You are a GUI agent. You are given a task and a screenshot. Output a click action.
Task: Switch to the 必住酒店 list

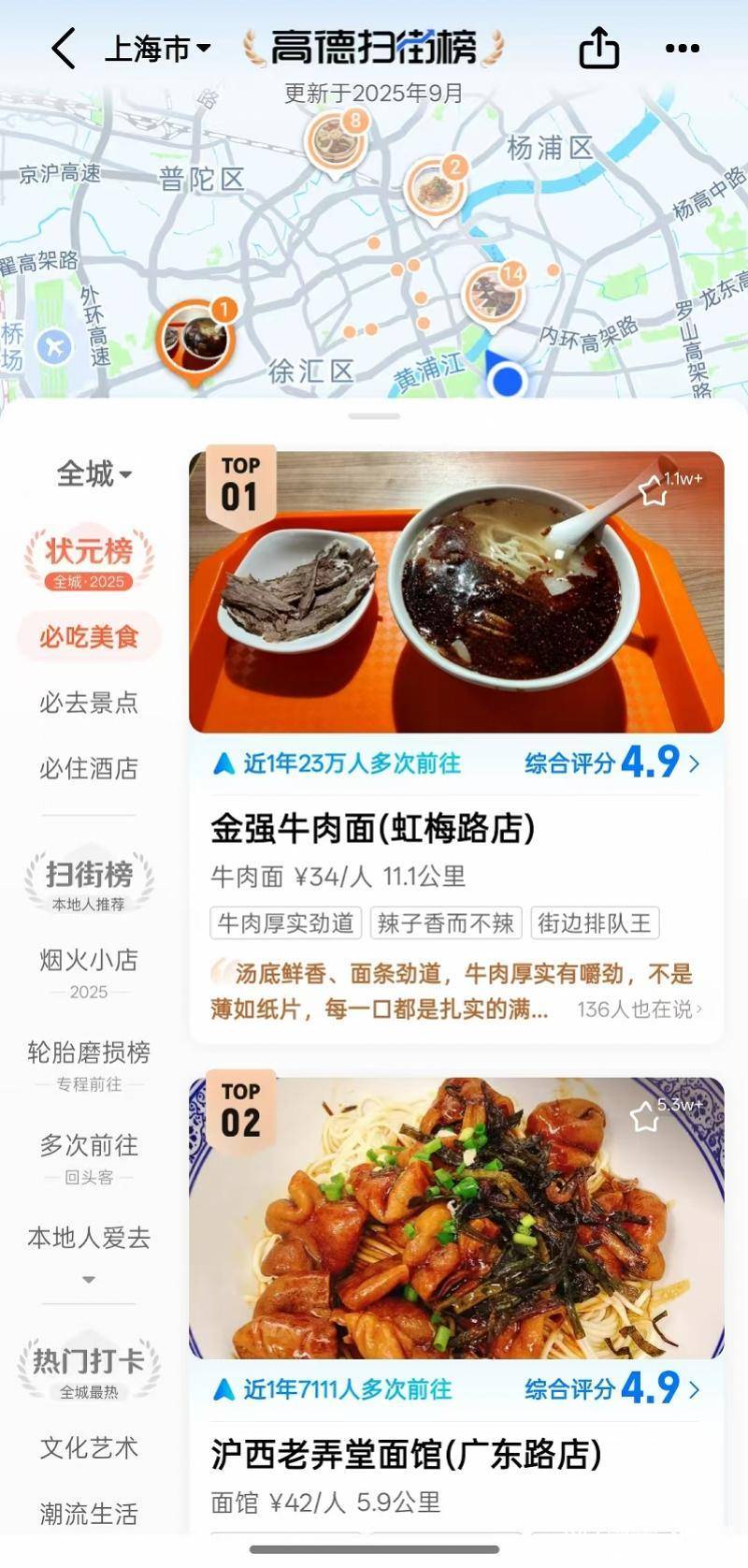pos(89,768)
